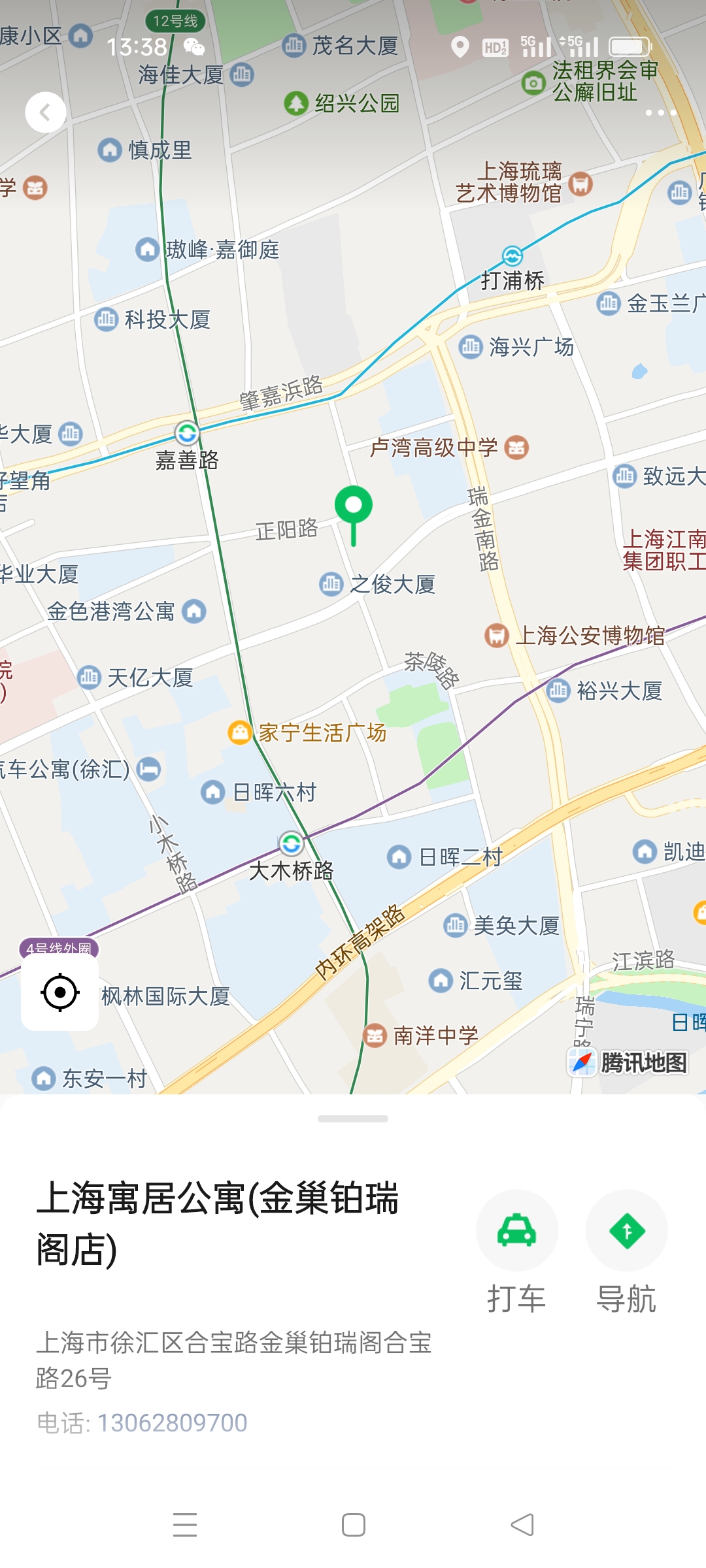Tap the system menu button in navigation bar
The height and width of the screenshot is (1568, 706).
click(x=185, y=1525)
